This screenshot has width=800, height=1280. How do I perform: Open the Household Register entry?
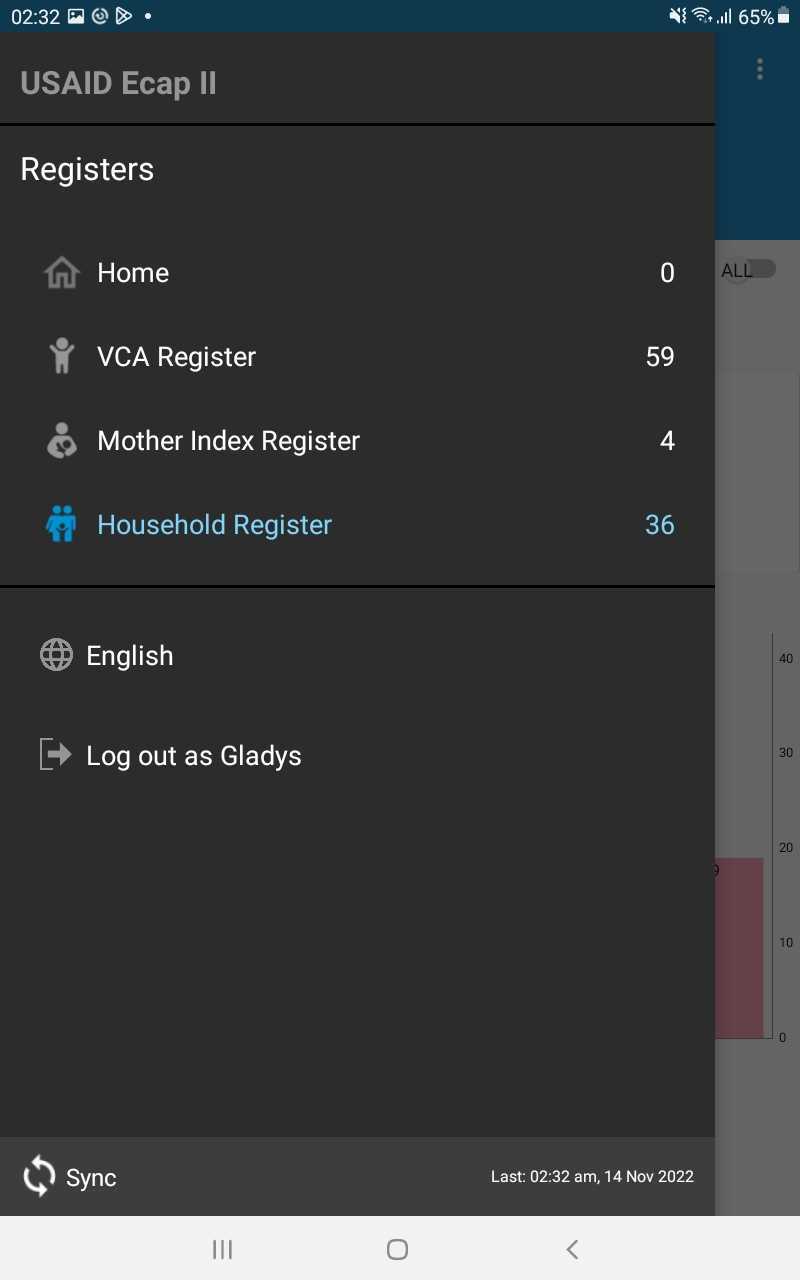click(x=214, y=523)
